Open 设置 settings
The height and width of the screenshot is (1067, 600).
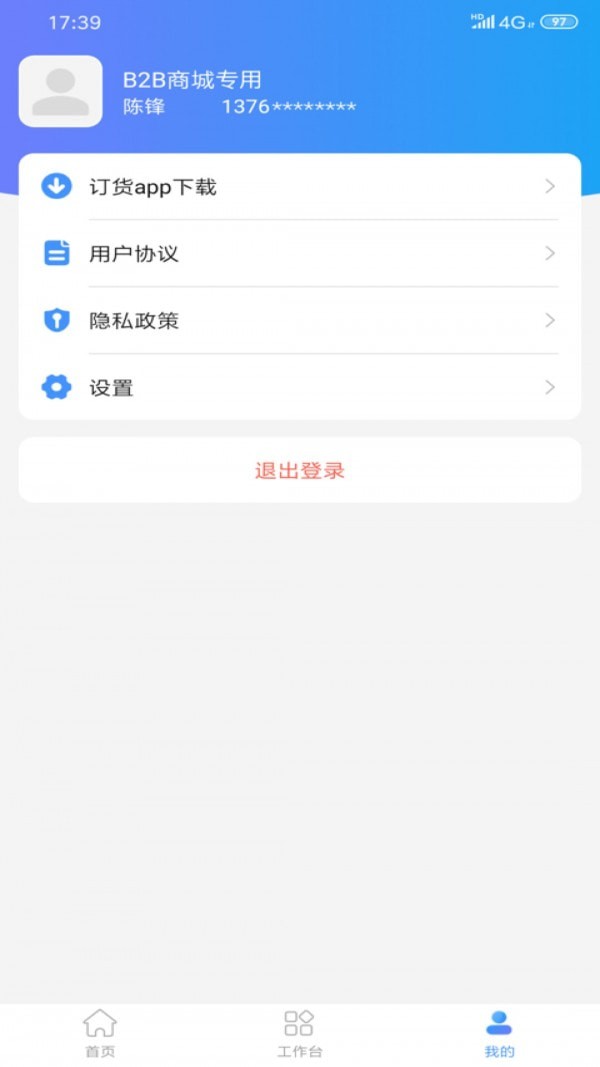click(x=299, y=388)
